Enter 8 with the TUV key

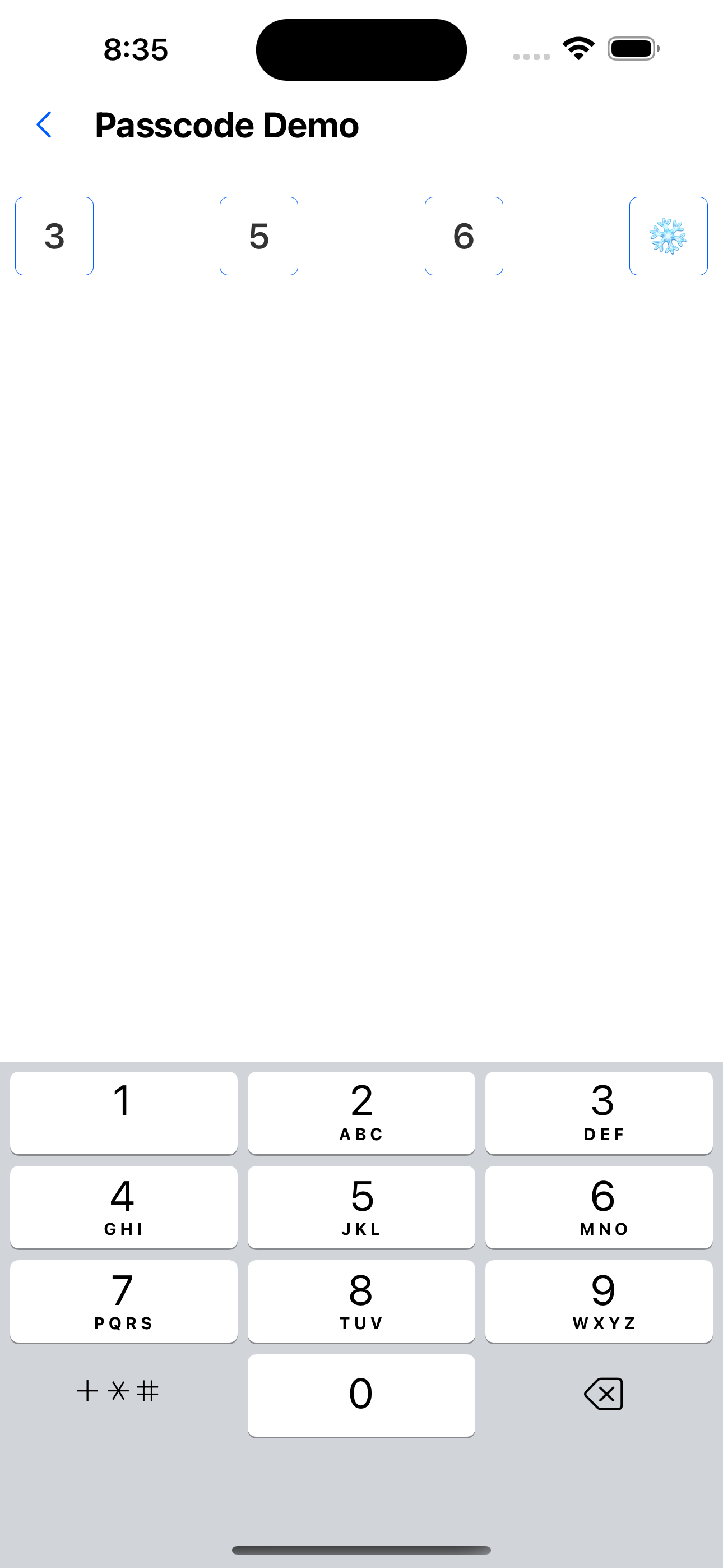[361, 1302]
